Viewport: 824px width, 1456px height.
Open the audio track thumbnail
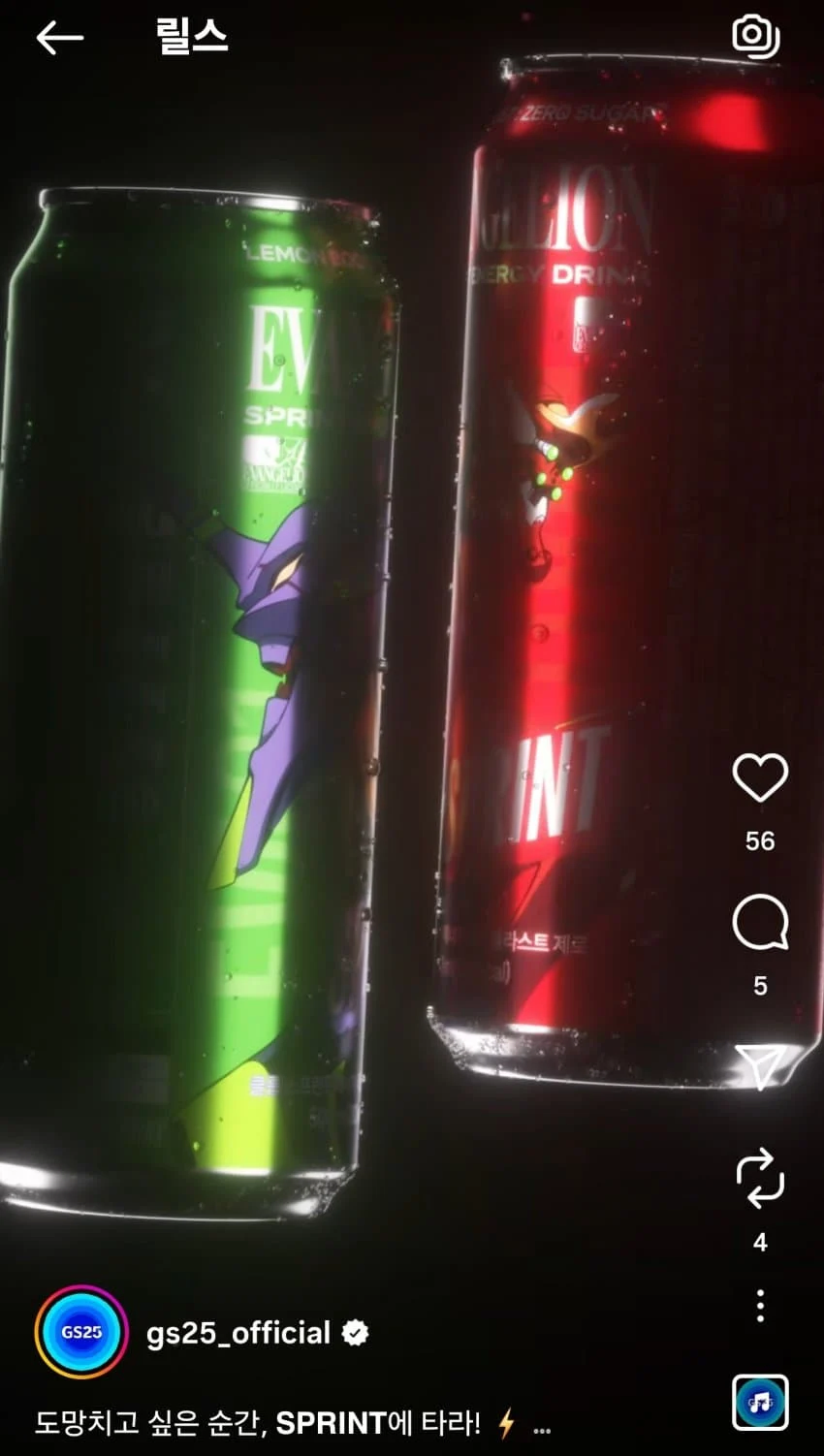click(760, 1402)
